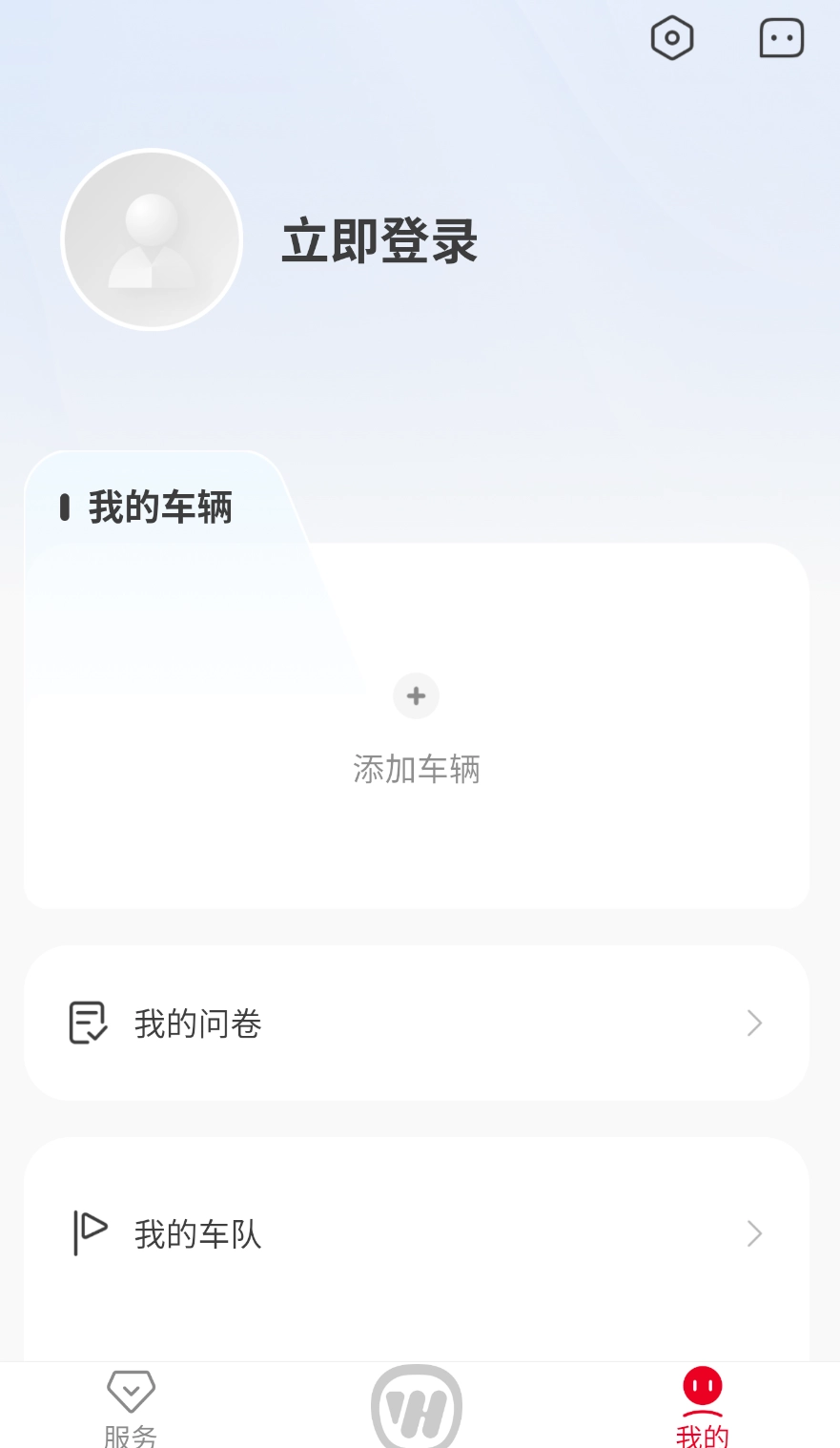Image resolution: width=840 pixels, height=1448 pixels.
Task: Tap the 添加车辆 label
Action: tap(416, 769)
